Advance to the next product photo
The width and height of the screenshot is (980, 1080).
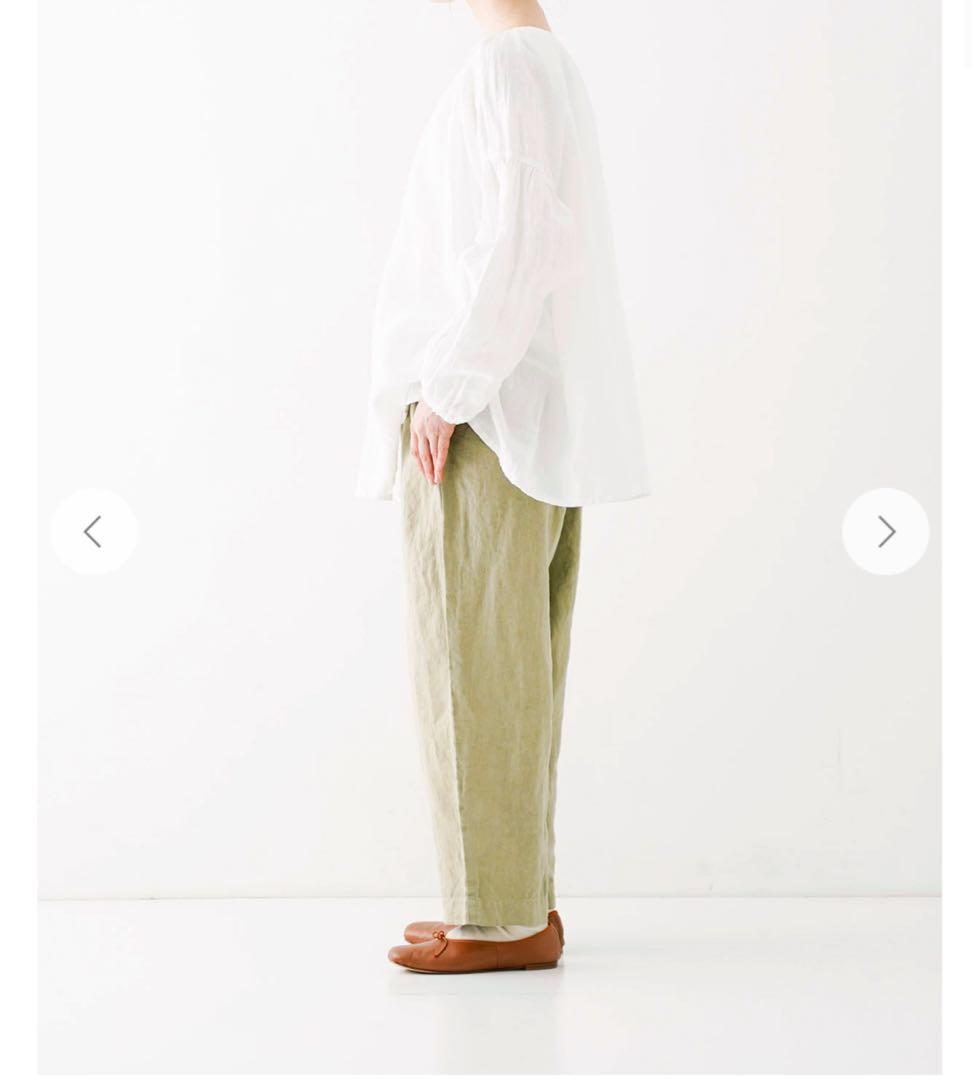point(885,532)
